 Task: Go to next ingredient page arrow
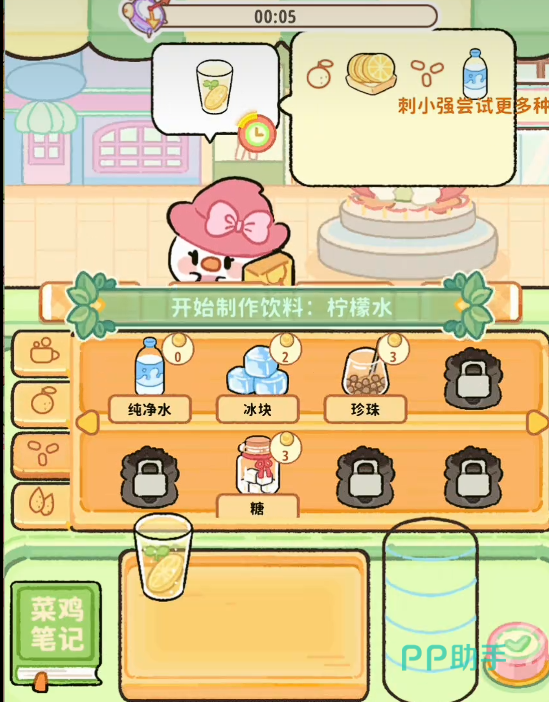[x=537, y=422]
